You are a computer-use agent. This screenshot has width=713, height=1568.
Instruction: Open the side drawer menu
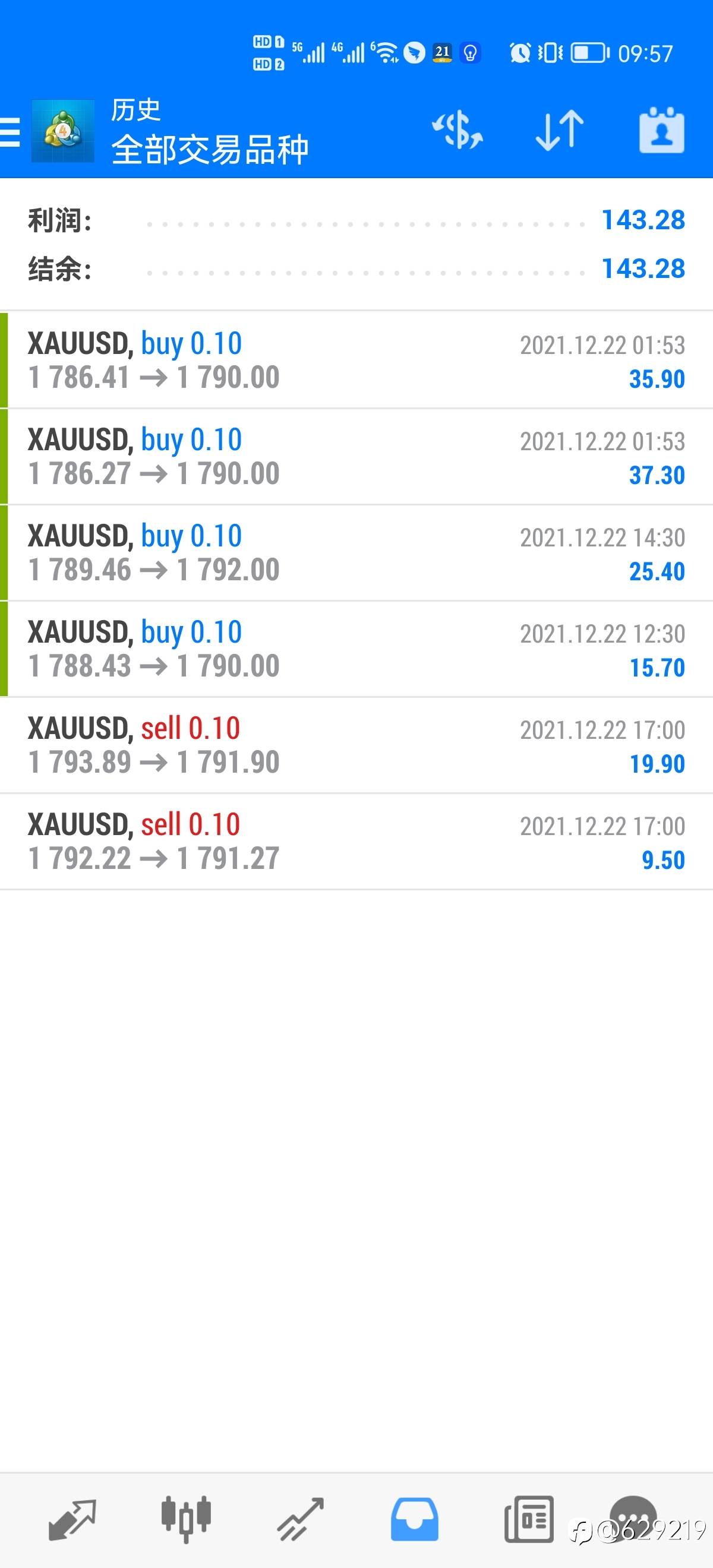click(x=11, y=132)
